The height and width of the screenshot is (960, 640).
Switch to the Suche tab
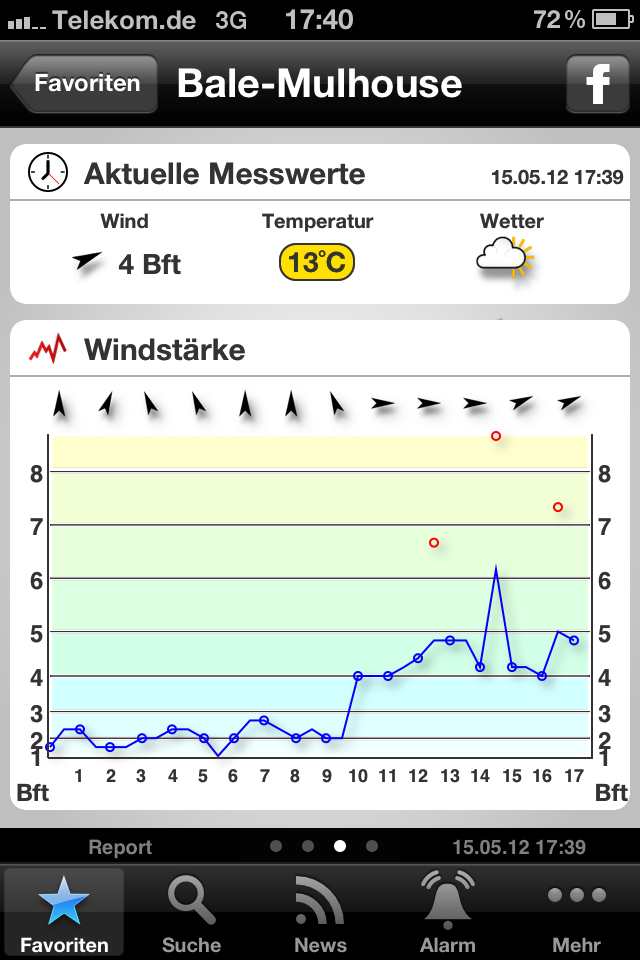tap(191, 912)
